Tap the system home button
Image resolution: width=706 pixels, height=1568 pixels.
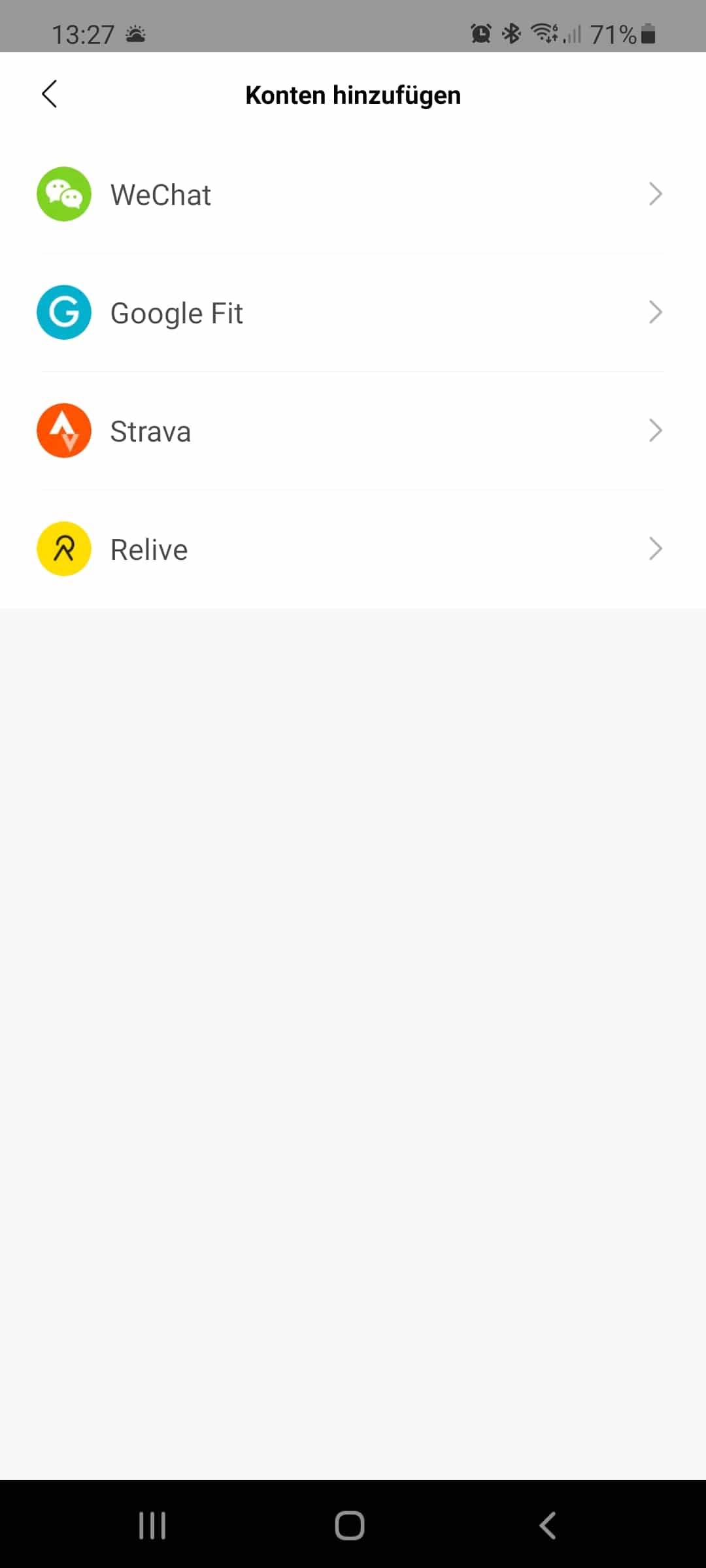pos(350,1526)
